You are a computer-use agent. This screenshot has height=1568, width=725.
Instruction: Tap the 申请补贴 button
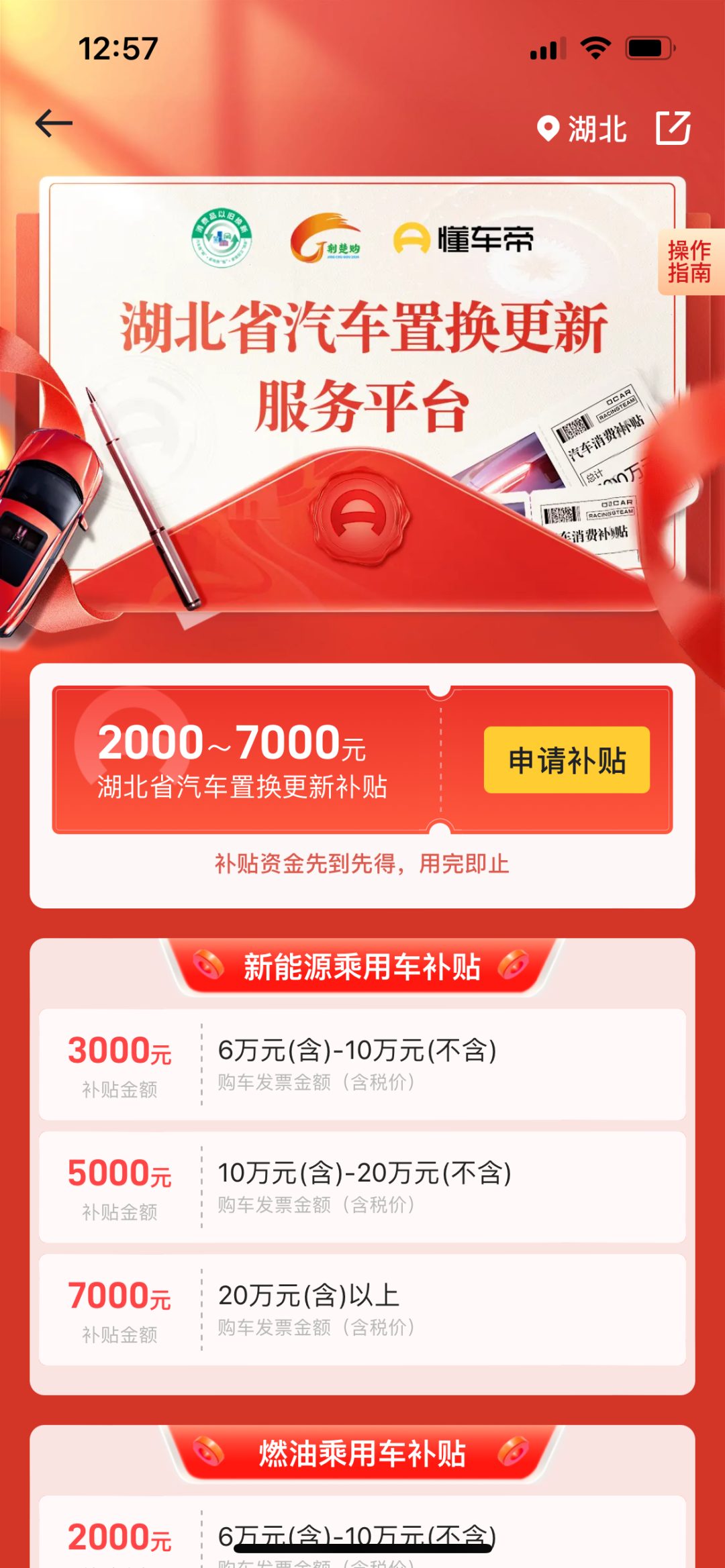coord(566,760)
